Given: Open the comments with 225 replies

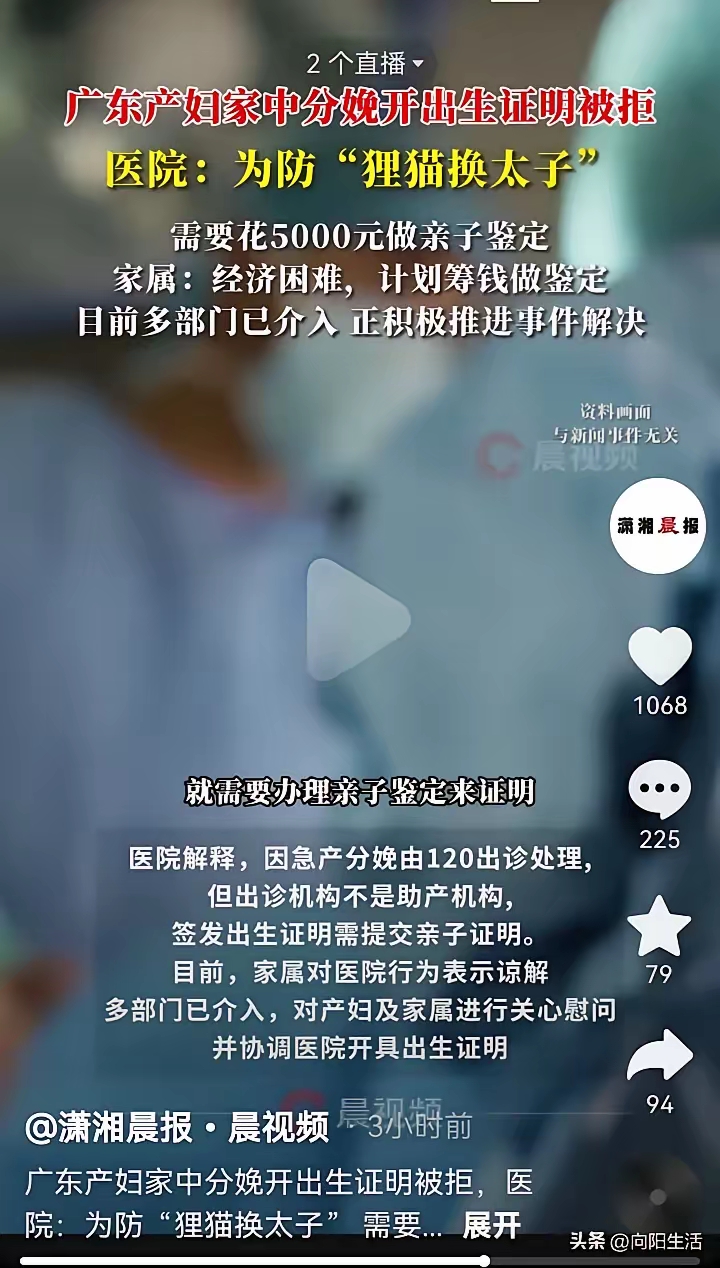Looking at the screenshot, I should pos(659,790).
